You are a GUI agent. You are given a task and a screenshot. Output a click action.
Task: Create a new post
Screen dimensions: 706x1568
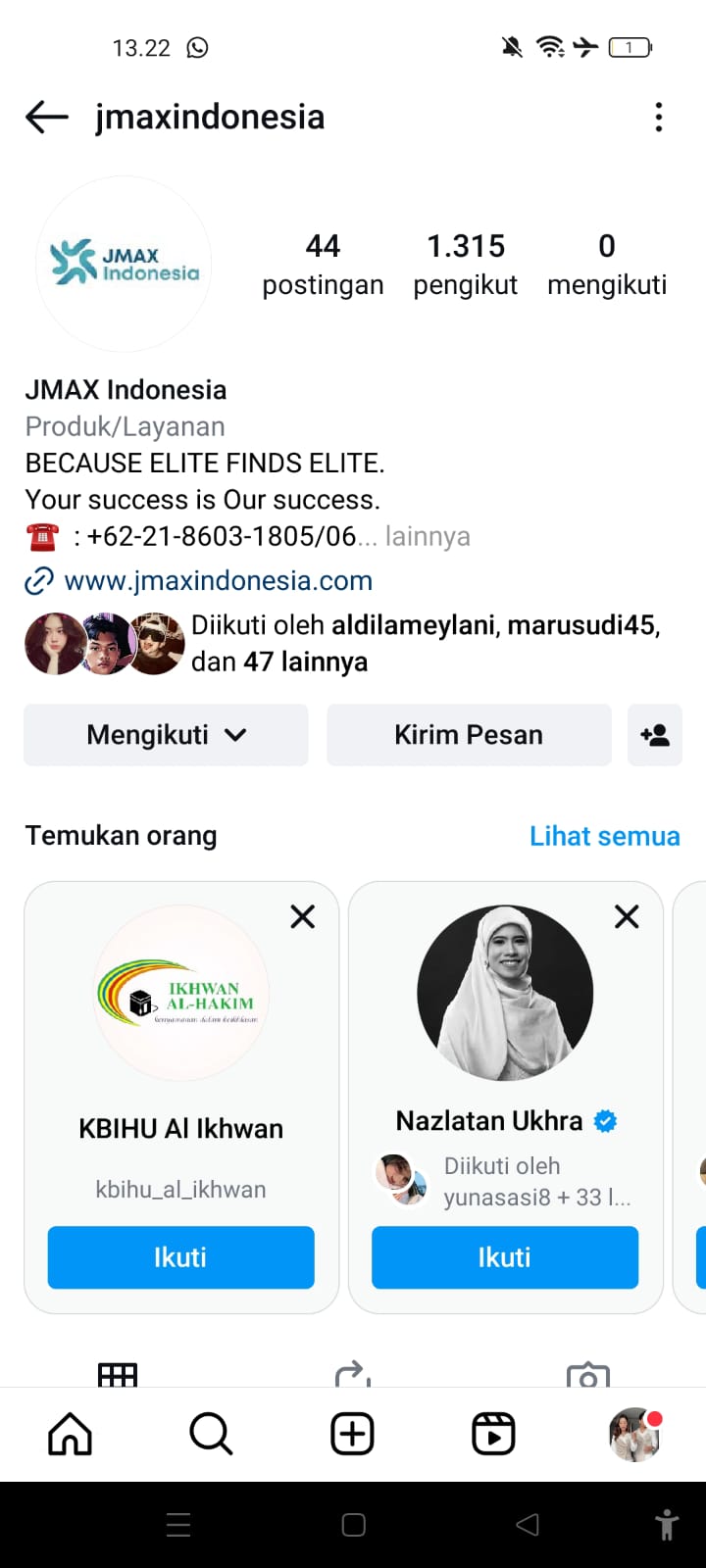[352, 1435]
